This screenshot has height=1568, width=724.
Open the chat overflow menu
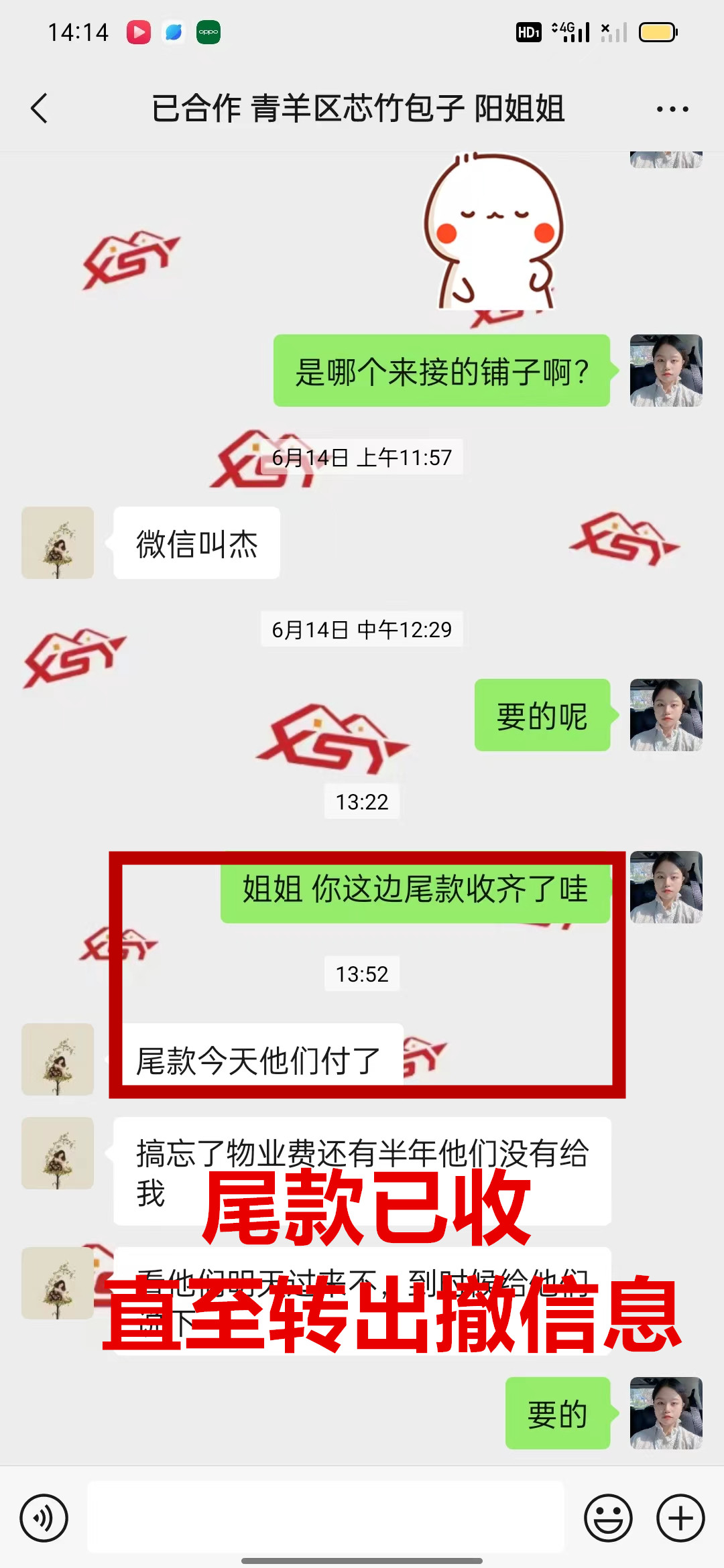click(672, 109)
